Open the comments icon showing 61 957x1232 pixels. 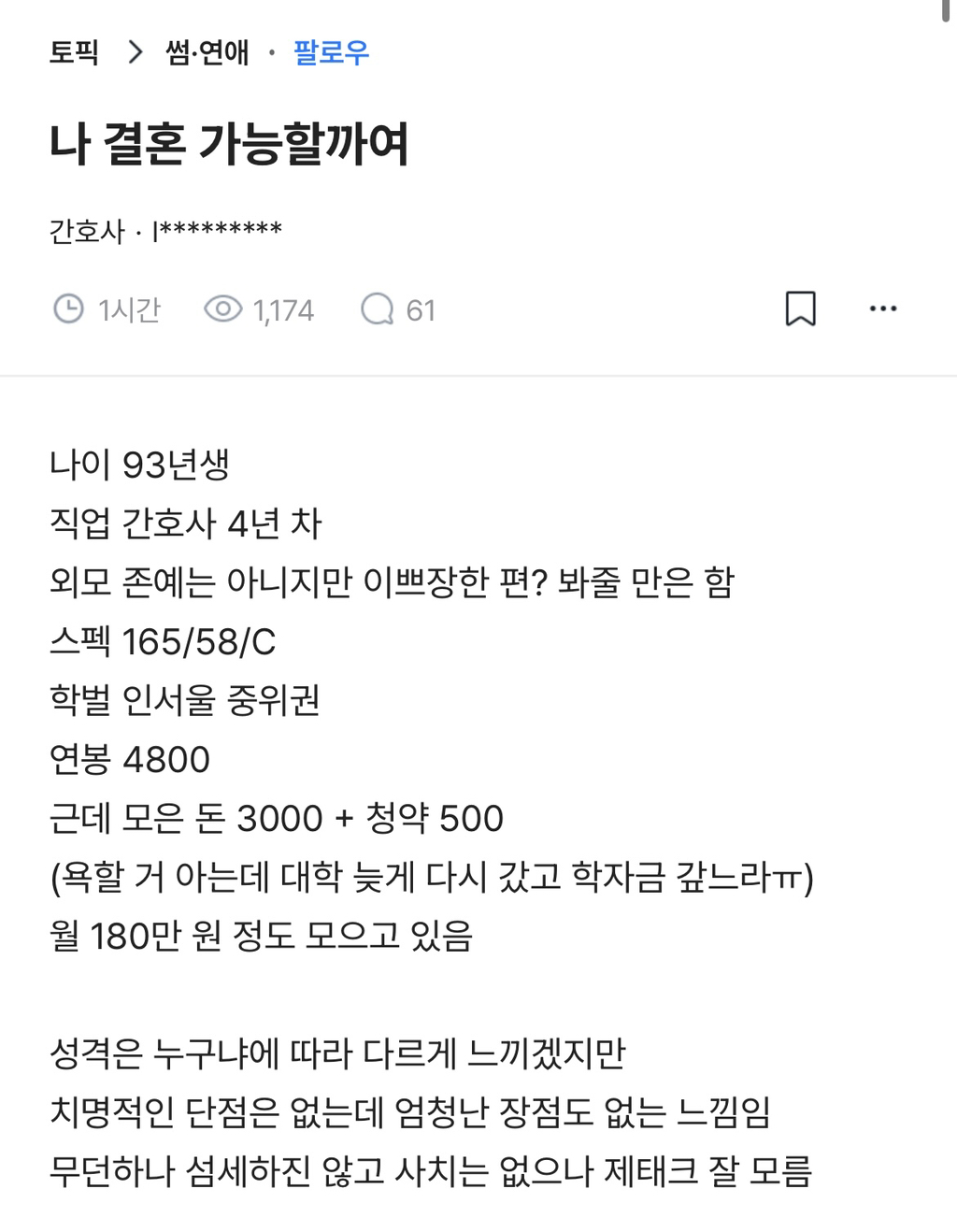378,309
